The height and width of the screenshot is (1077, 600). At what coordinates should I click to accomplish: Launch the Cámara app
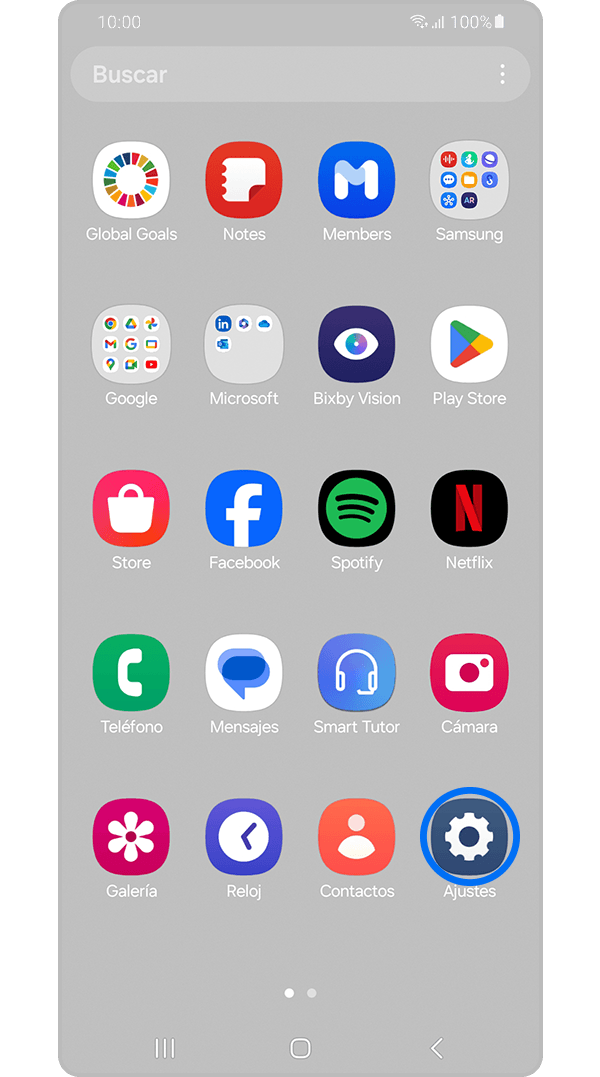(x=469, y=672)
